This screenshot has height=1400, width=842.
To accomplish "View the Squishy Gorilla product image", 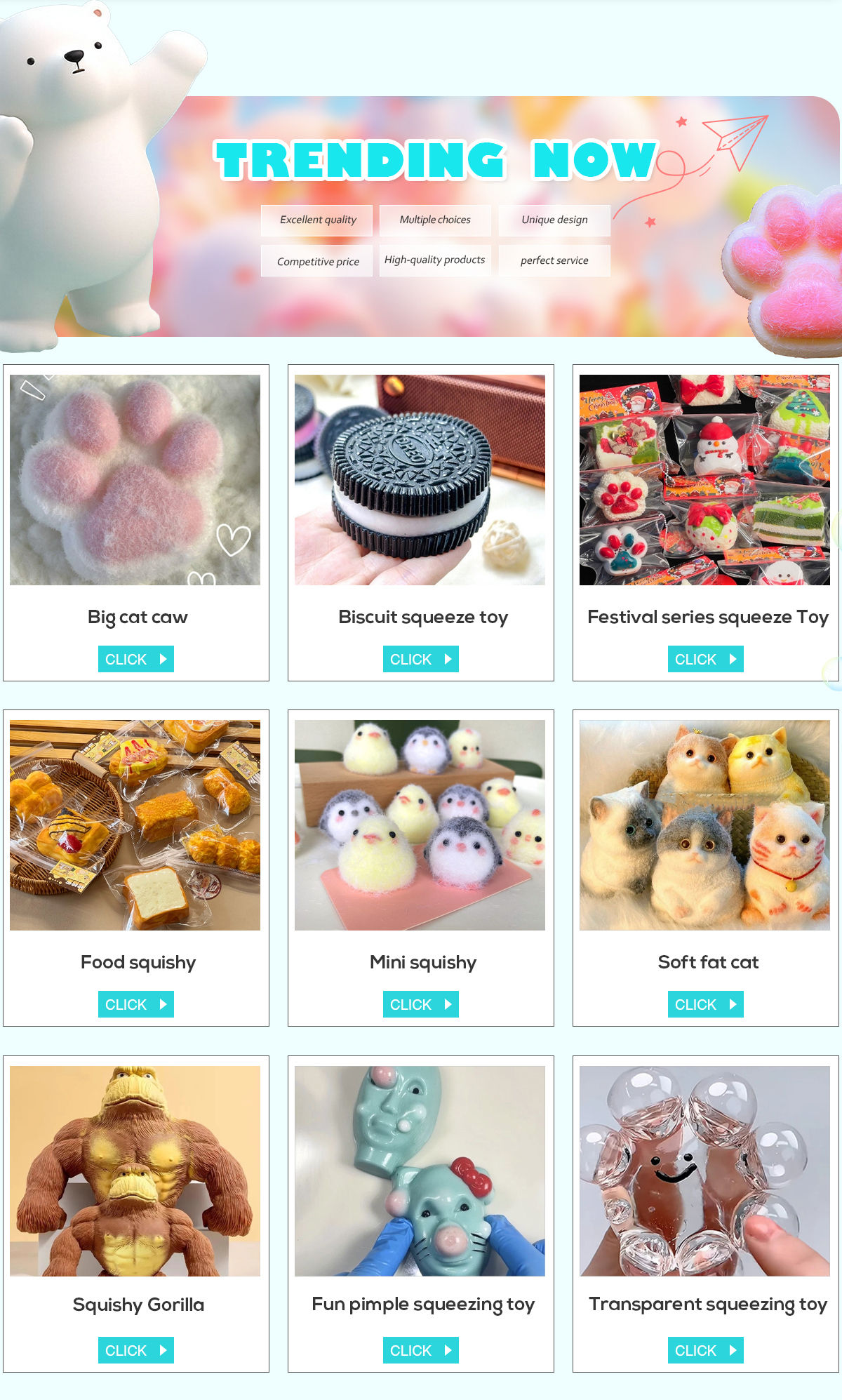I will pyautogui.click(x=135, y=1171).
